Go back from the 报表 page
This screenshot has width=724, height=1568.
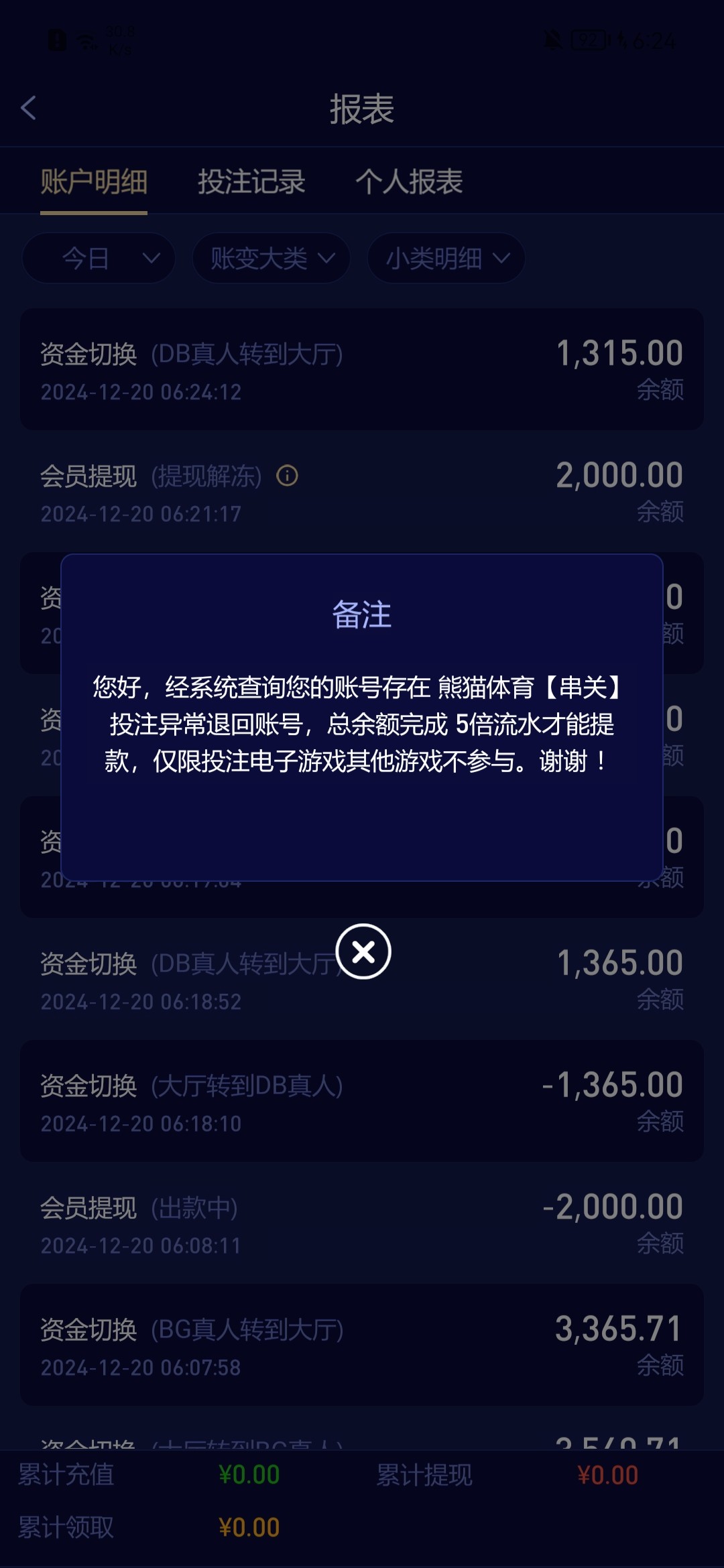pyautogui.click(x=28, y=108)
